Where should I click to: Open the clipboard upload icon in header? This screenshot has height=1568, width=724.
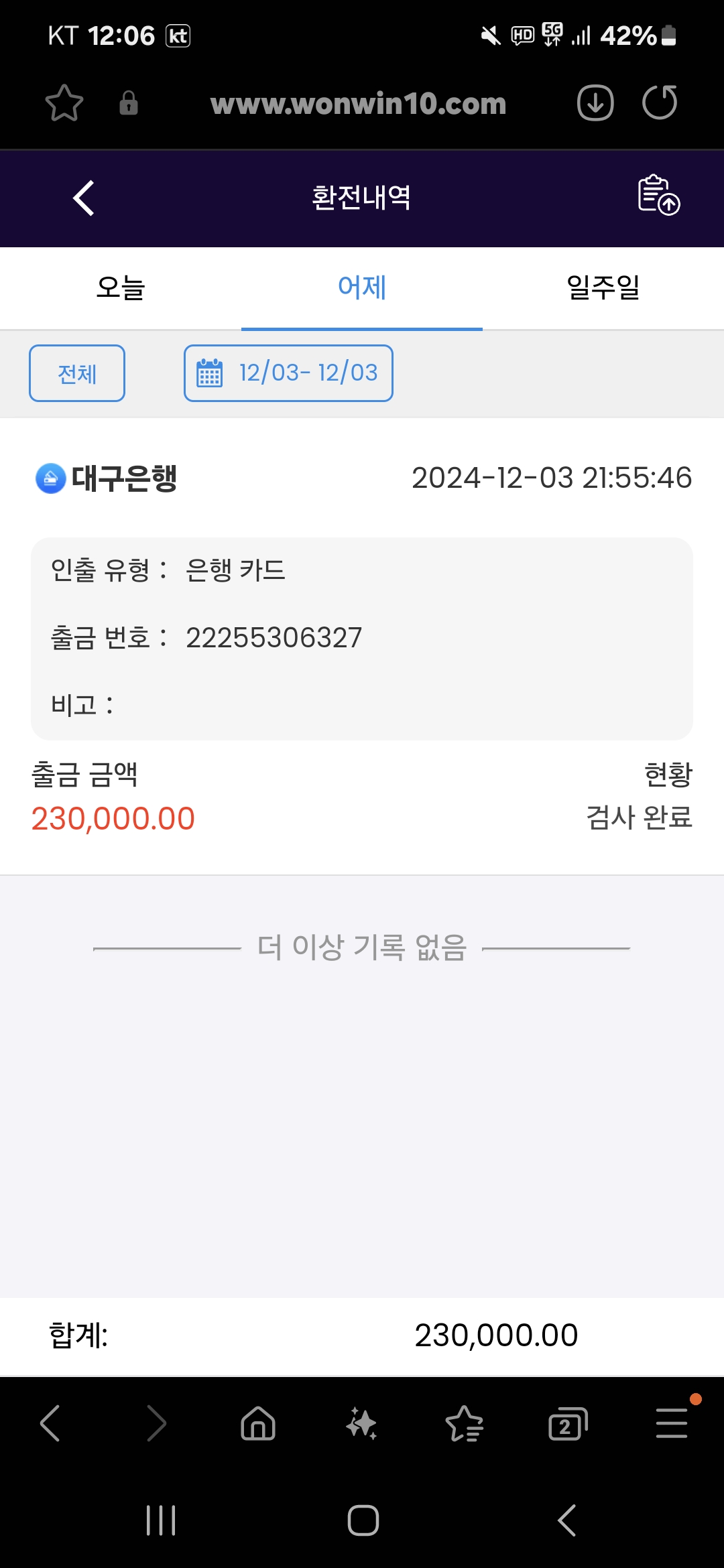point(658,194)
